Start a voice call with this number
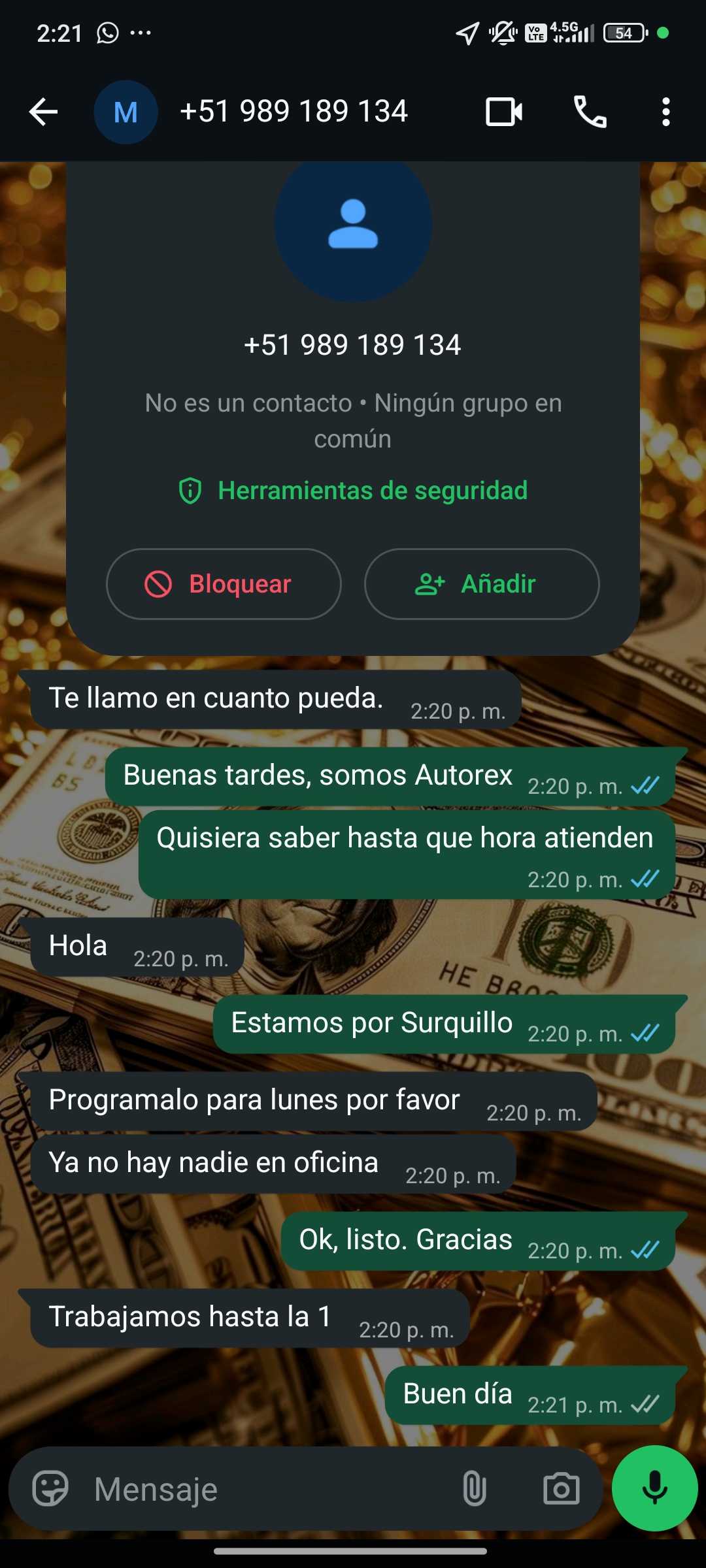This screenshot has height=1568, width=706. click(590, 112)
